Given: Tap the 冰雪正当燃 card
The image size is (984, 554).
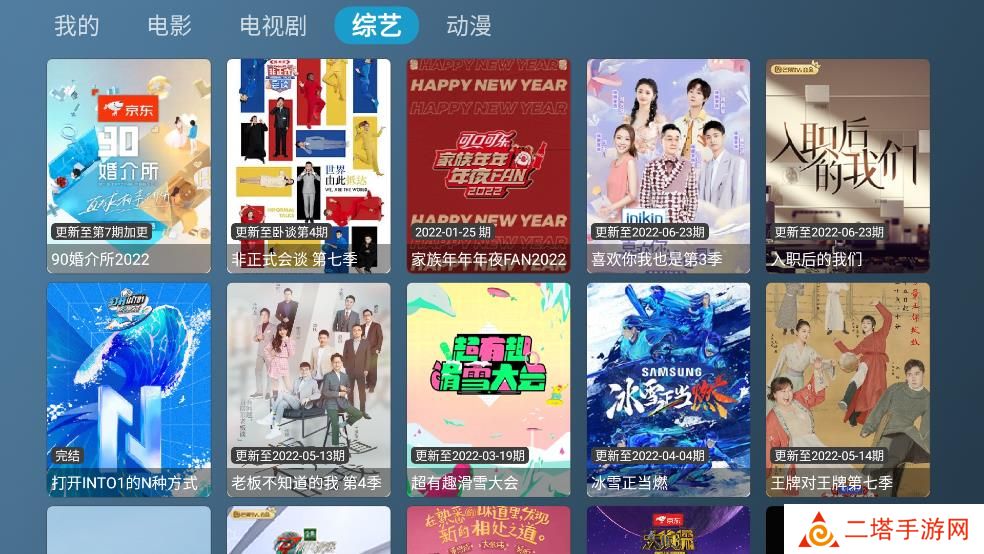Looking at the screenshot, I should (x=668, y=390).
